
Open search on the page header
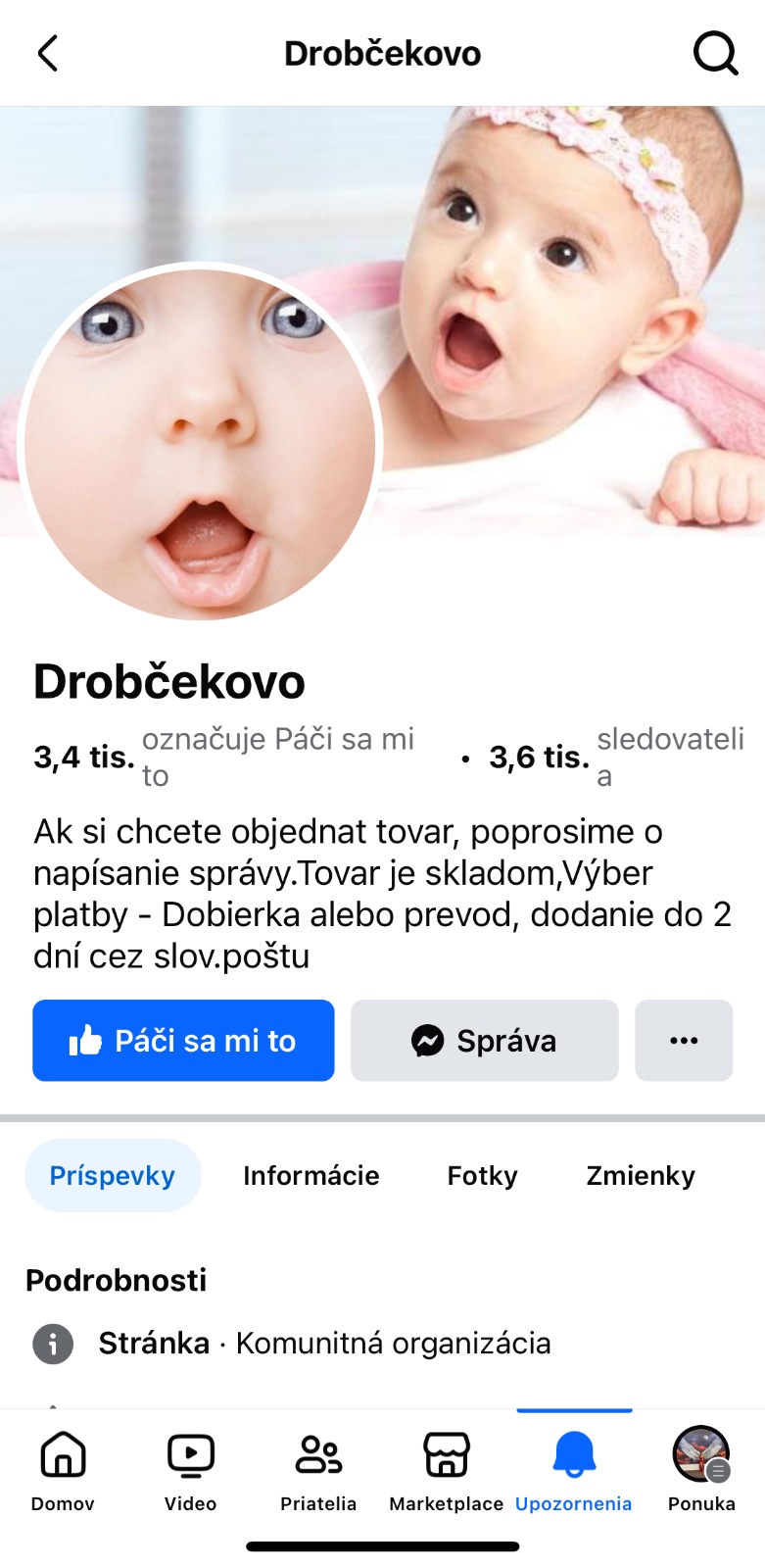click(x=715, y=53)
